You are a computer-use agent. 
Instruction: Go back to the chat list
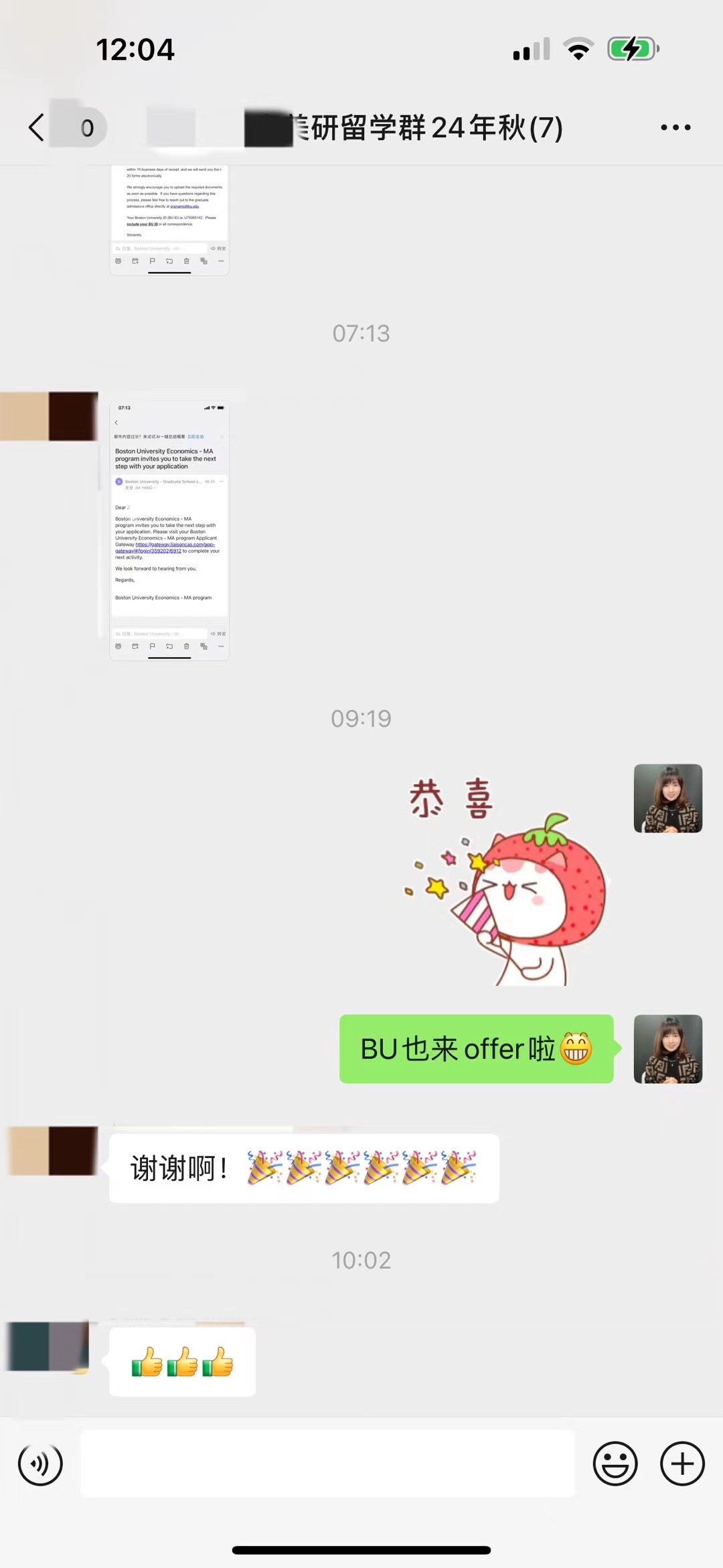coord(37,127)
